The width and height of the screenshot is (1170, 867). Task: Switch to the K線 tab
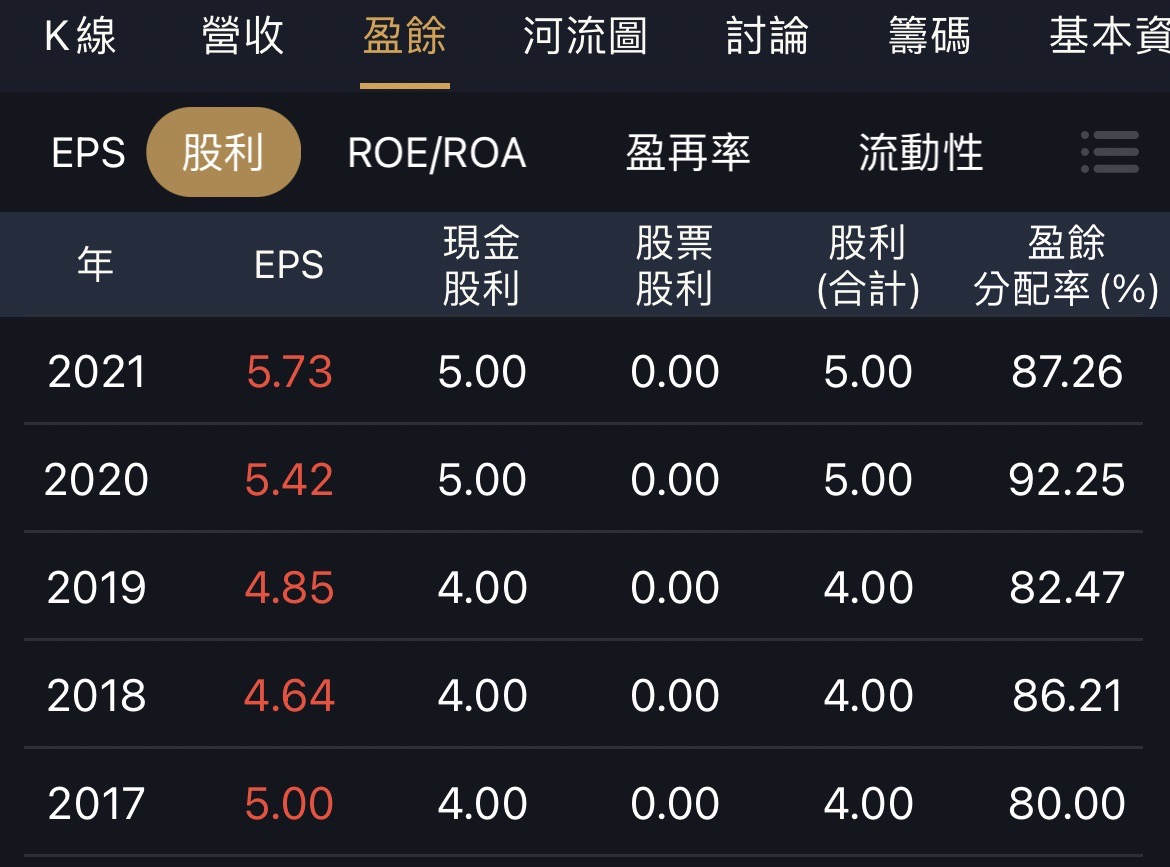tap(80, 38)
